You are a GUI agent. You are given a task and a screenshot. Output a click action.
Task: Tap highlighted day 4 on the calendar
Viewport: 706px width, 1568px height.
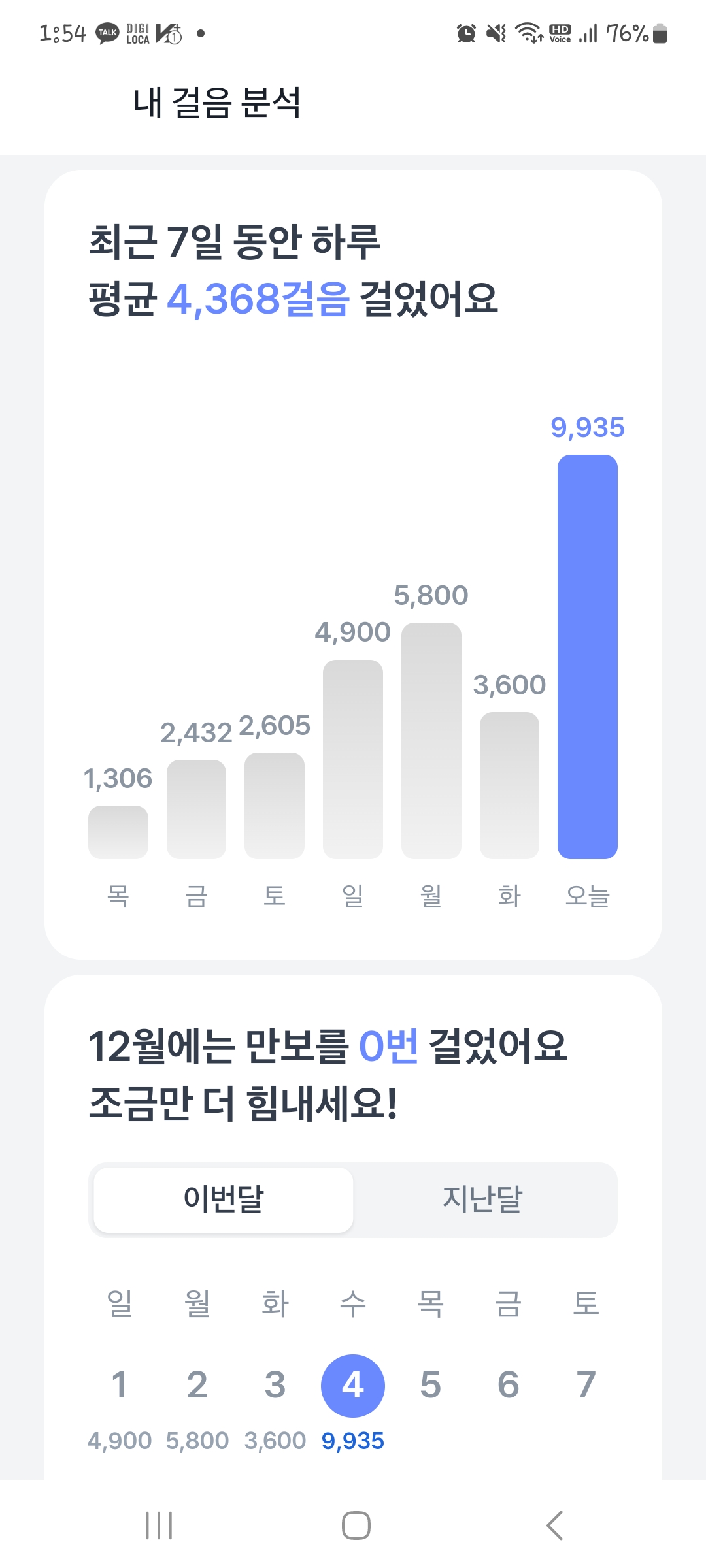[353, 1385]
